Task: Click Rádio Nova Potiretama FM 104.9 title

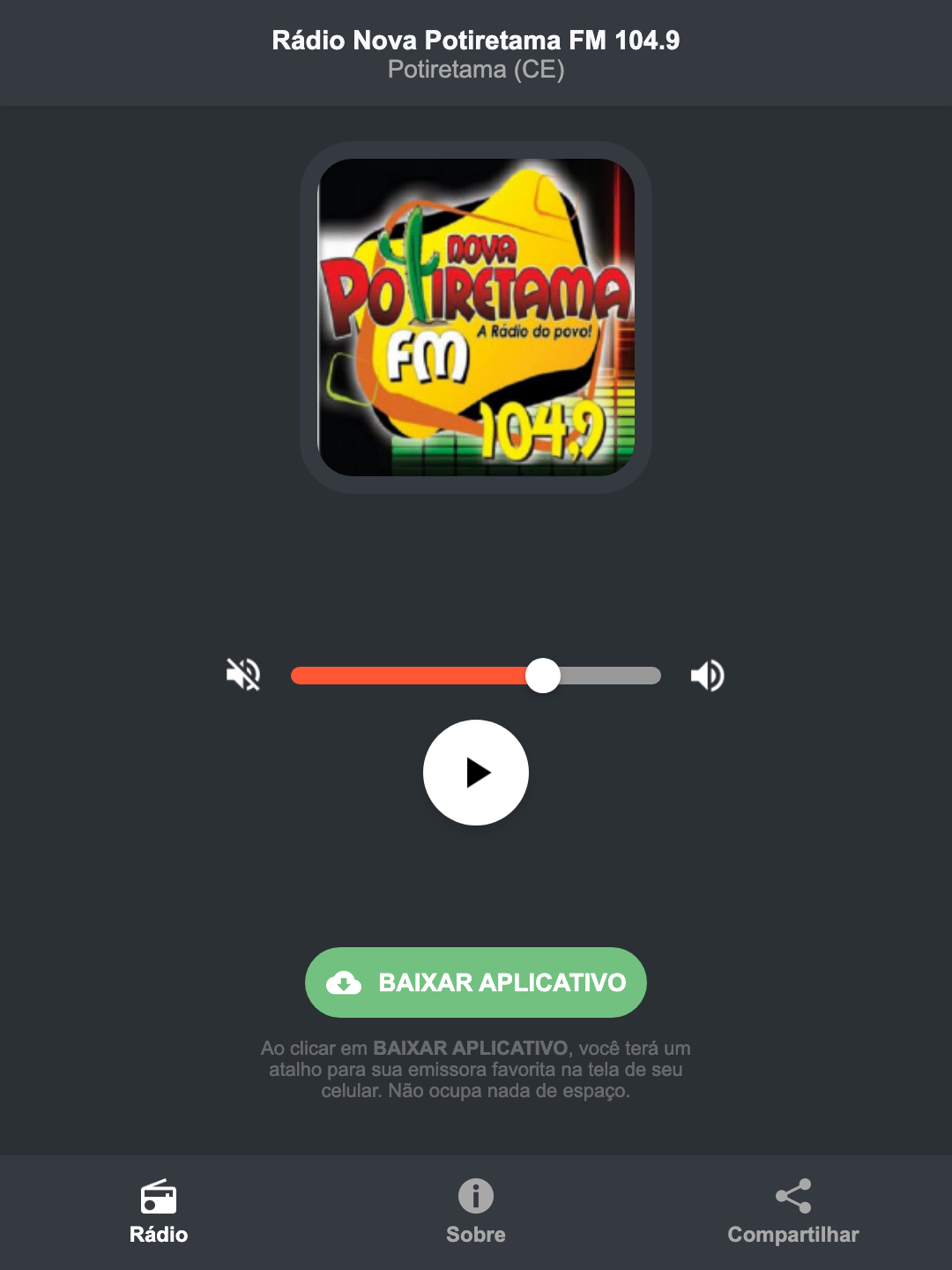Action: tap(476, 39)
